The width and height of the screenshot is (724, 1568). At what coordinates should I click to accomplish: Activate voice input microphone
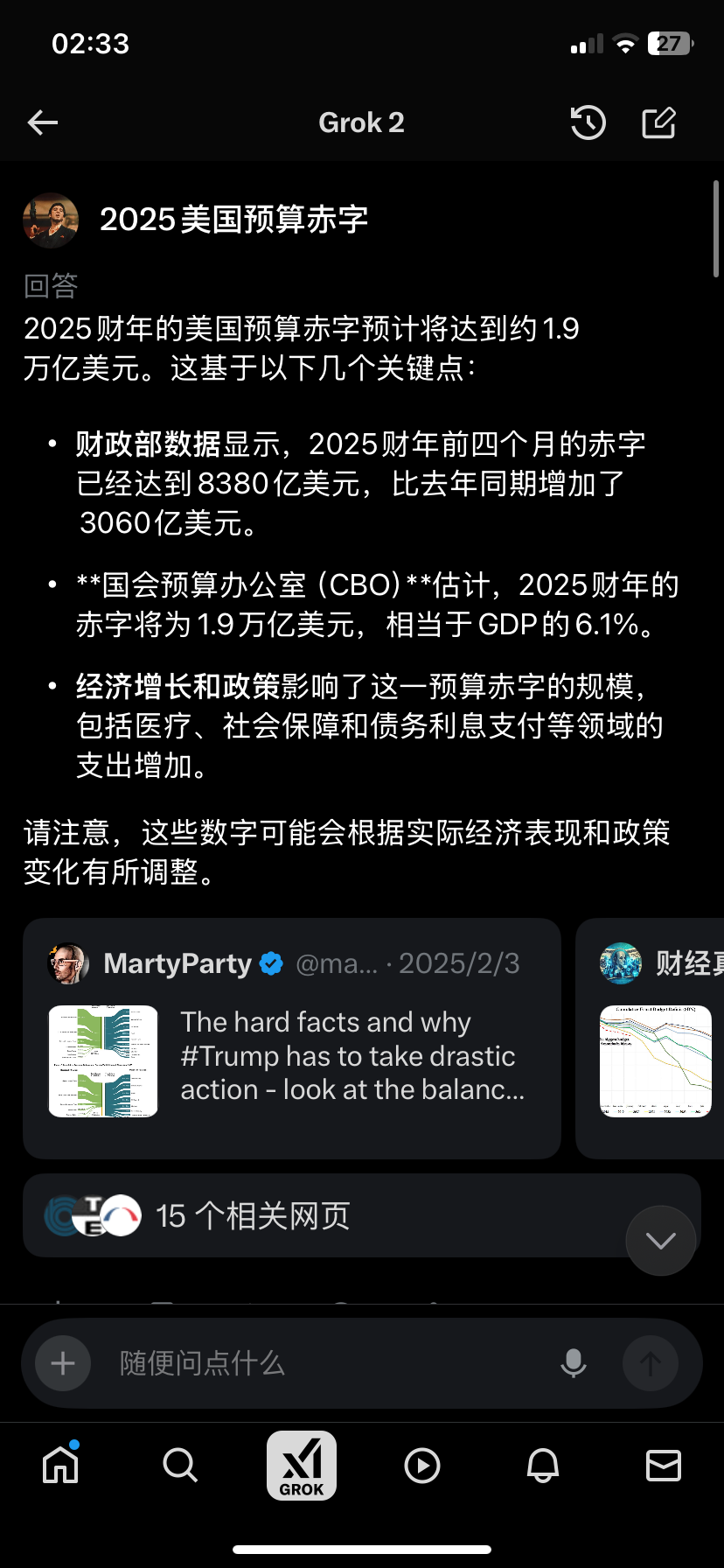pyautogui.click(x=574, y=1363)
